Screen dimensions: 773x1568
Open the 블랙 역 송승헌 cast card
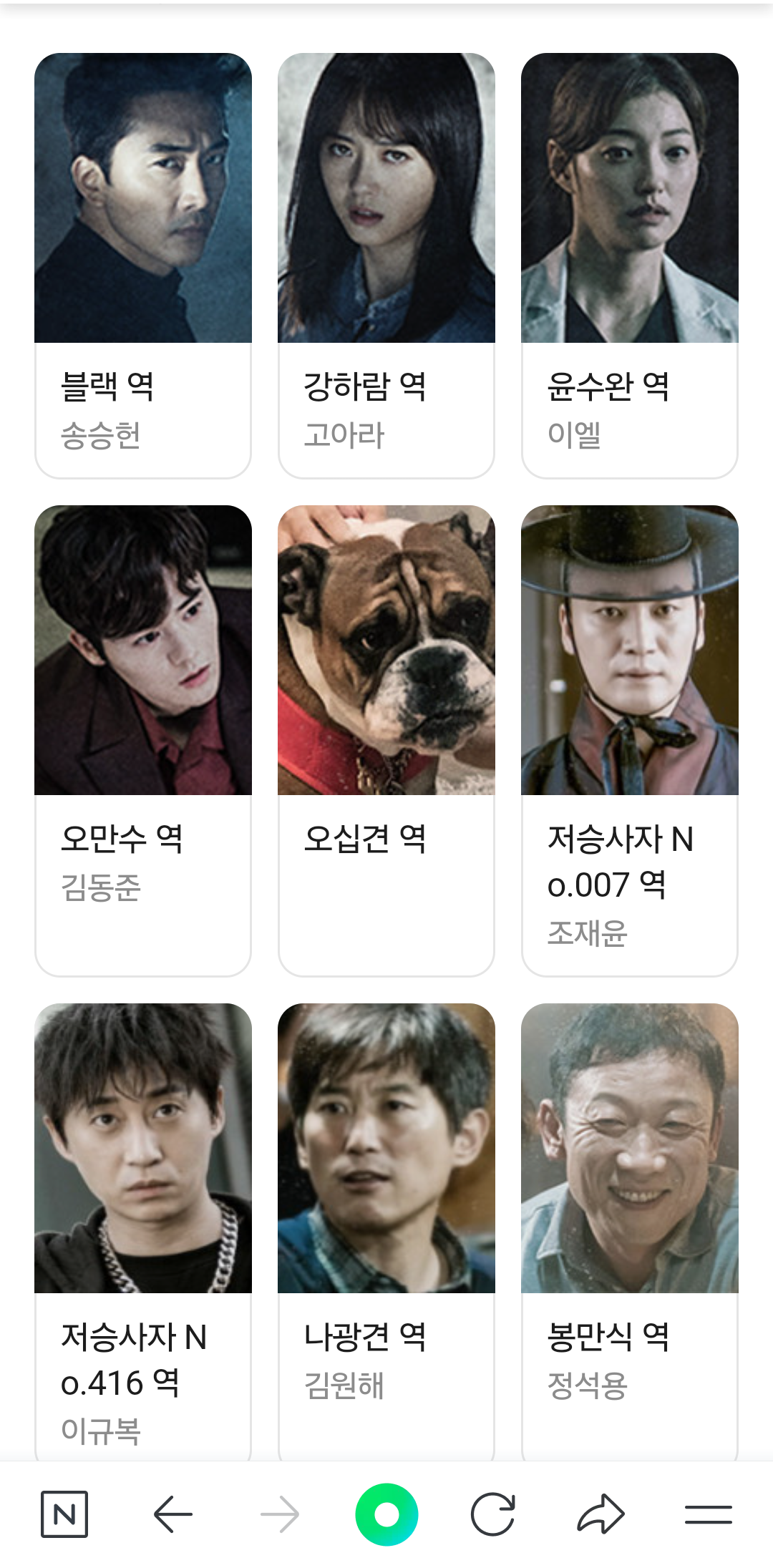pyautogui.click(x=143, y=265)
